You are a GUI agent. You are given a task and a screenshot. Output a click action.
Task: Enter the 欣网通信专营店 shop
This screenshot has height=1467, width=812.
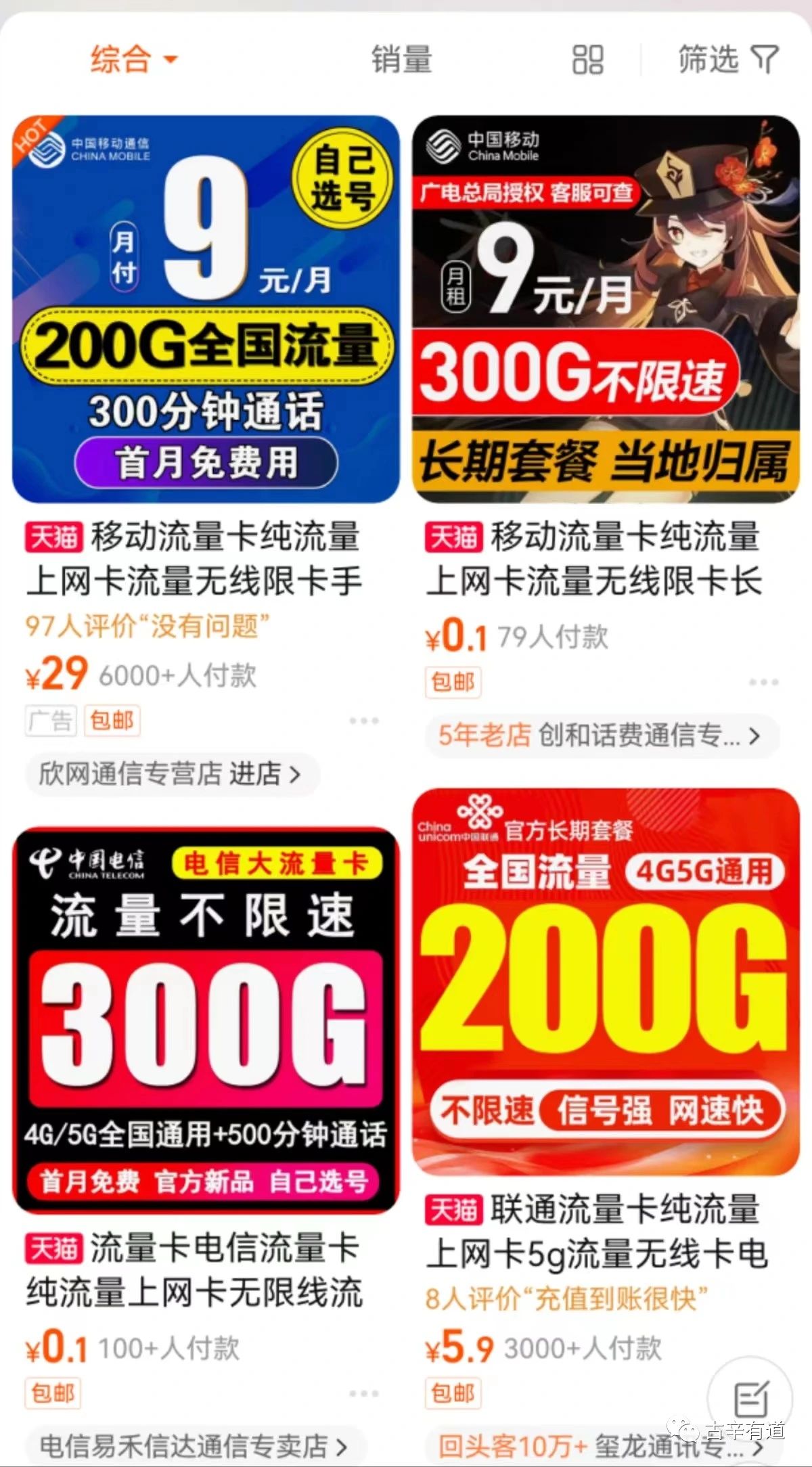pos(169,773)
